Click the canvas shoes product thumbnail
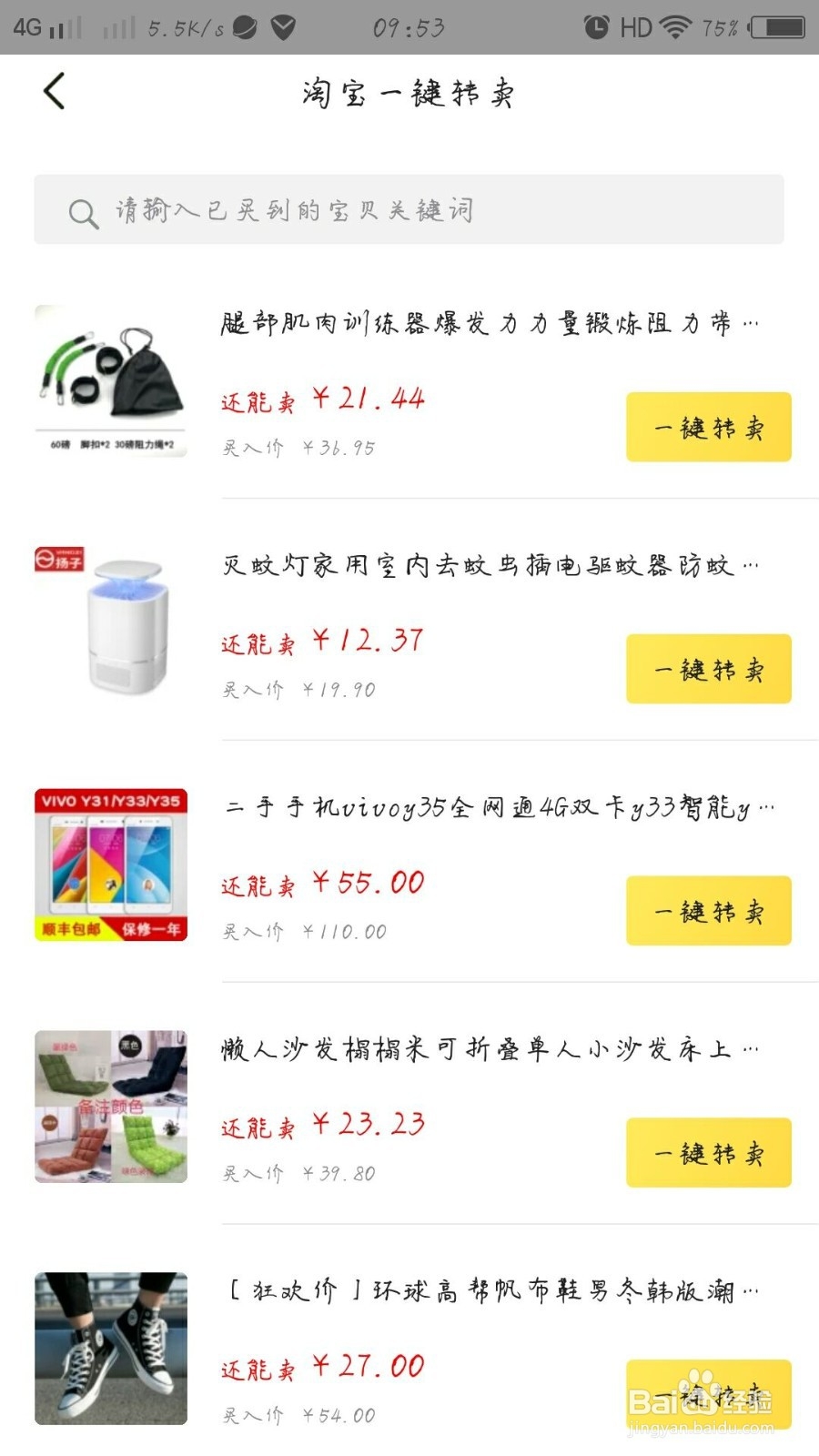 coord(109,1349)
